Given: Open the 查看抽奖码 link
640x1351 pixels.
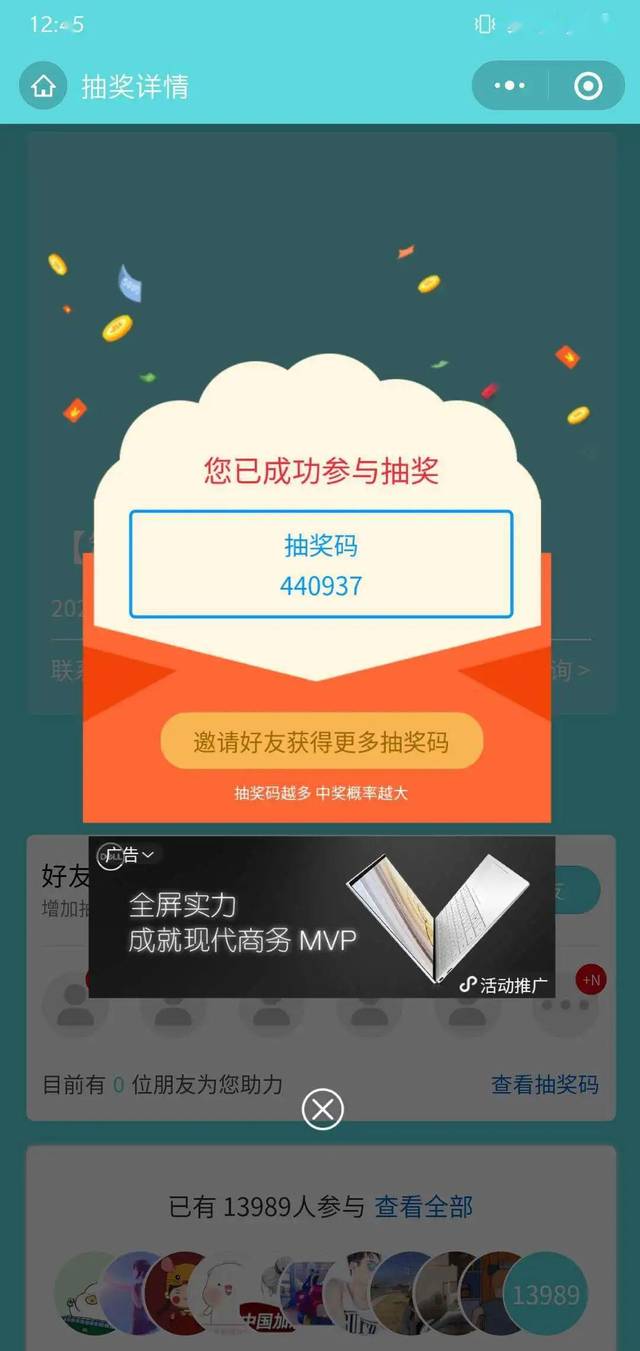Looking at the screenshot, I should [545, 1084].
